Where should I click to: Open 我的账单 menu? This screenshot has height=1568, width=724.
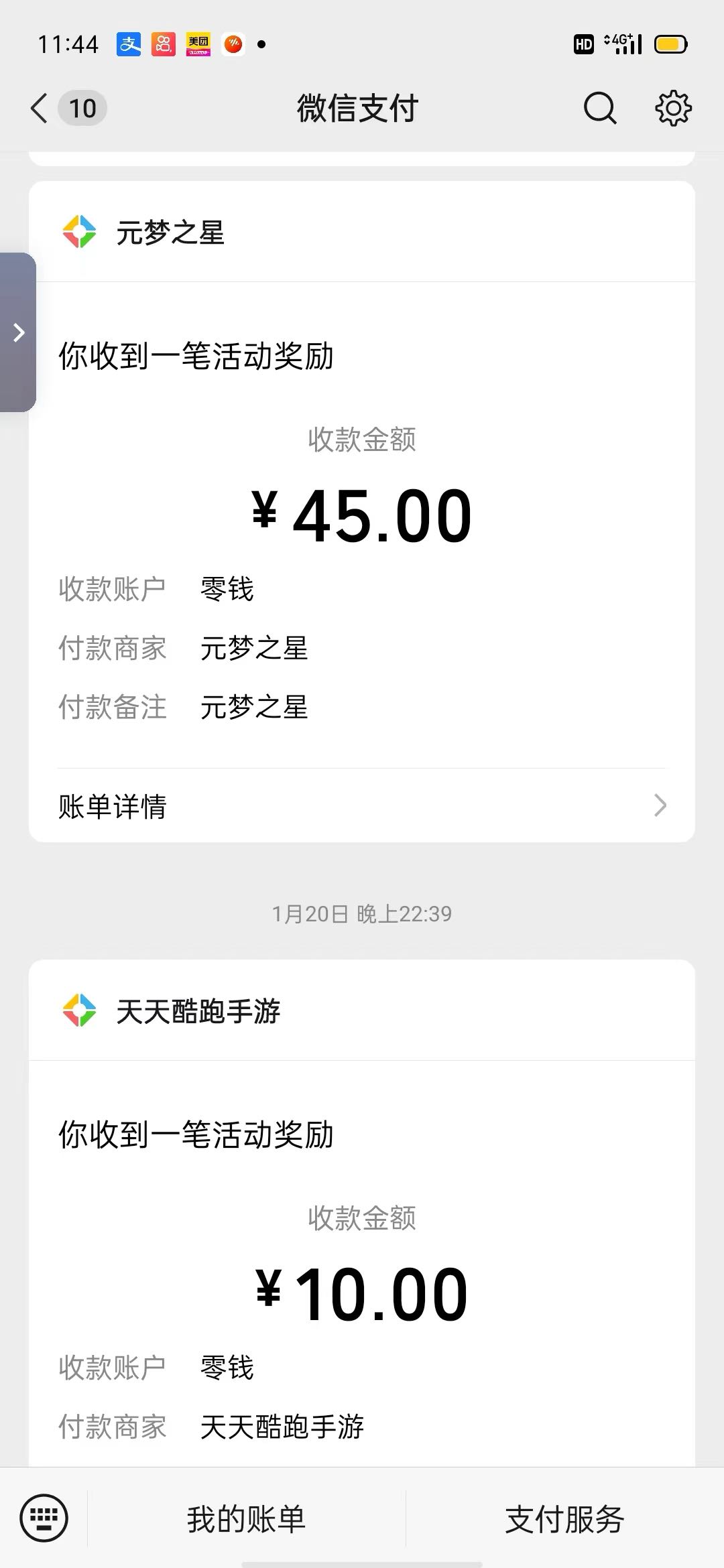click(247, 1518)
